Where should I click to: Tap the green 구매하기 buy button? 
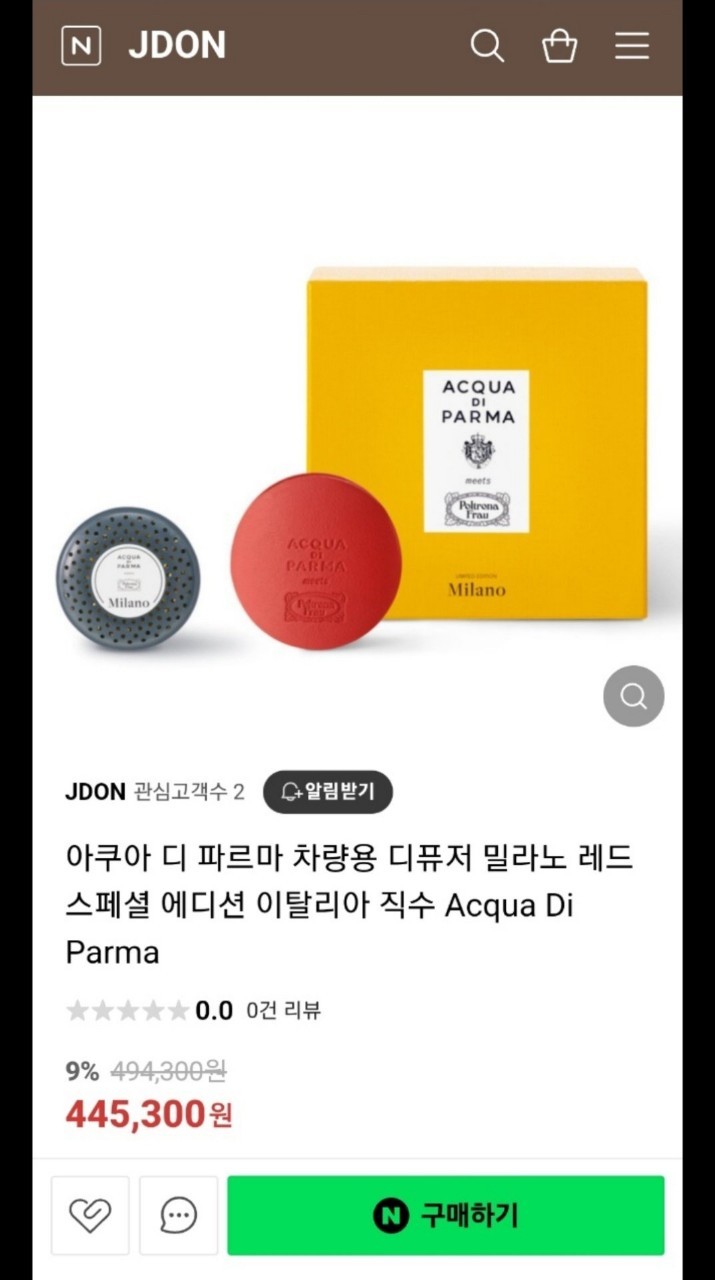(445, 1215)
